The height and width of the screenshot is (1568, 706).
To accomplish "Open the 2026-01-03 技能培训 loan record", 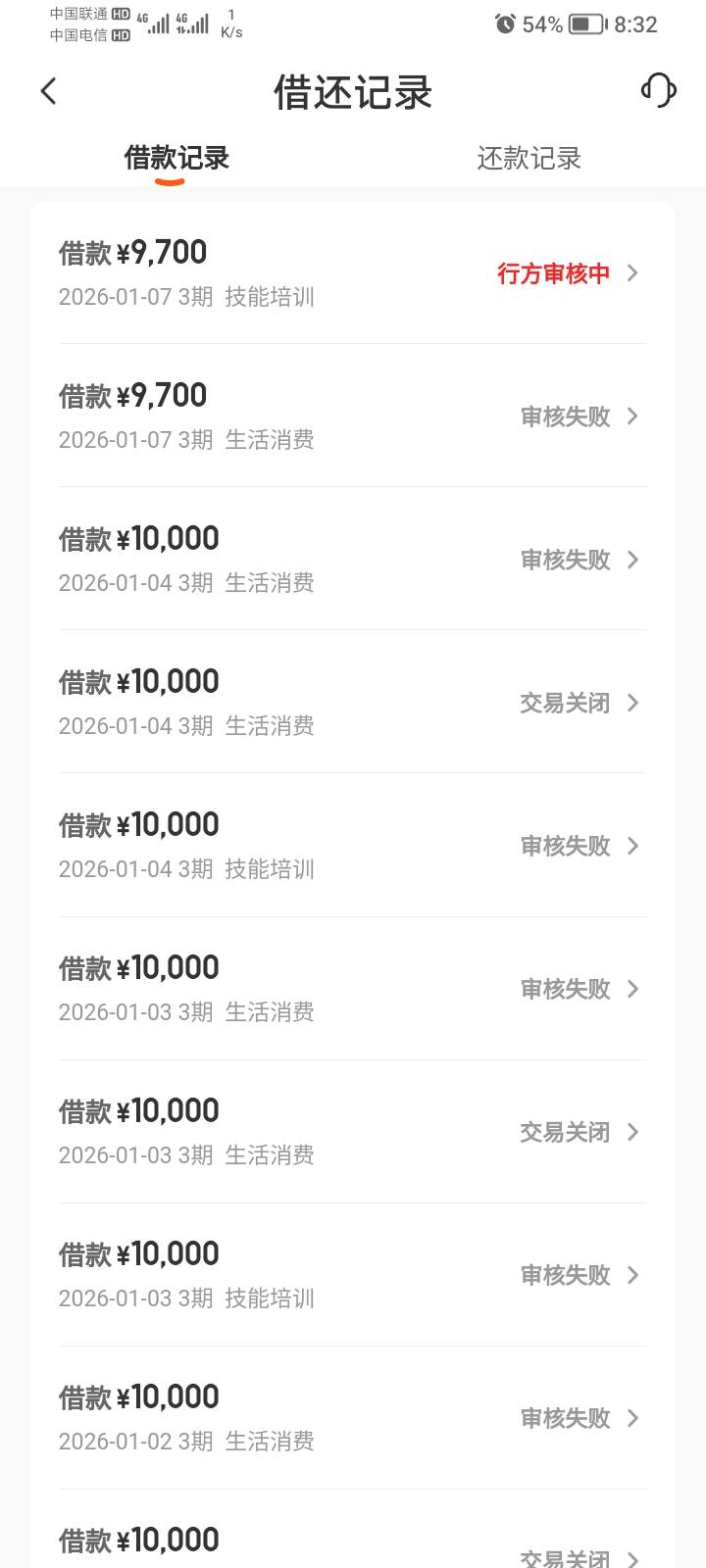I will (x=353, y=1275).
